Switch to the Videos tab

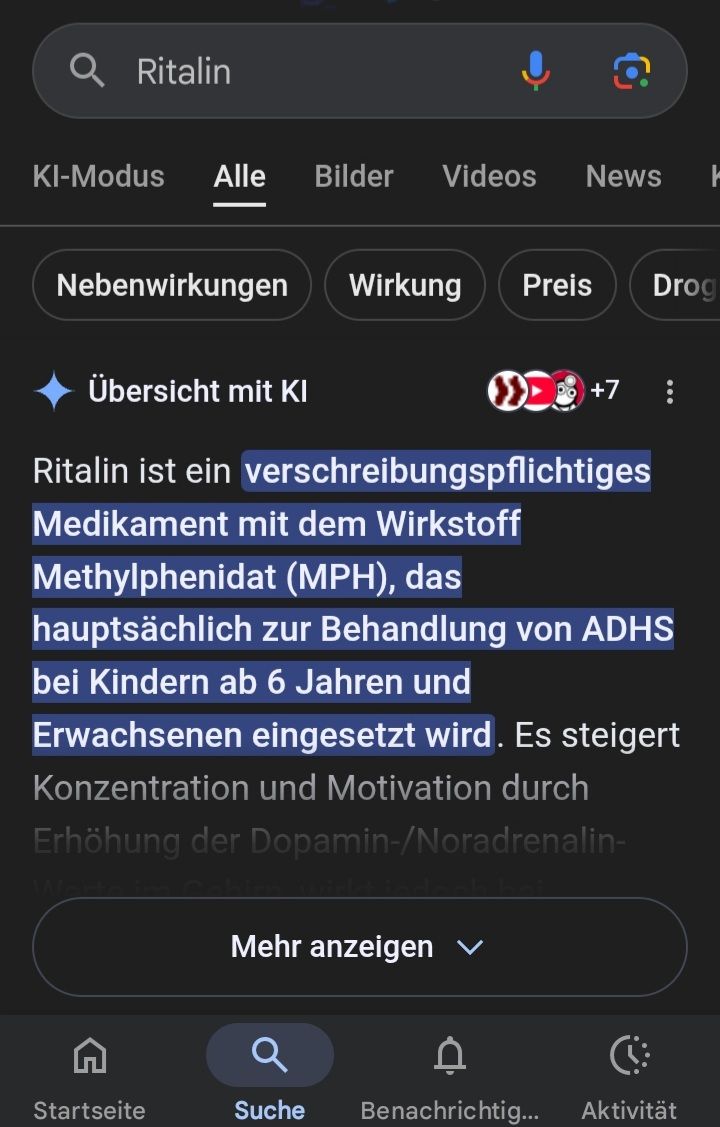point(489,177)
